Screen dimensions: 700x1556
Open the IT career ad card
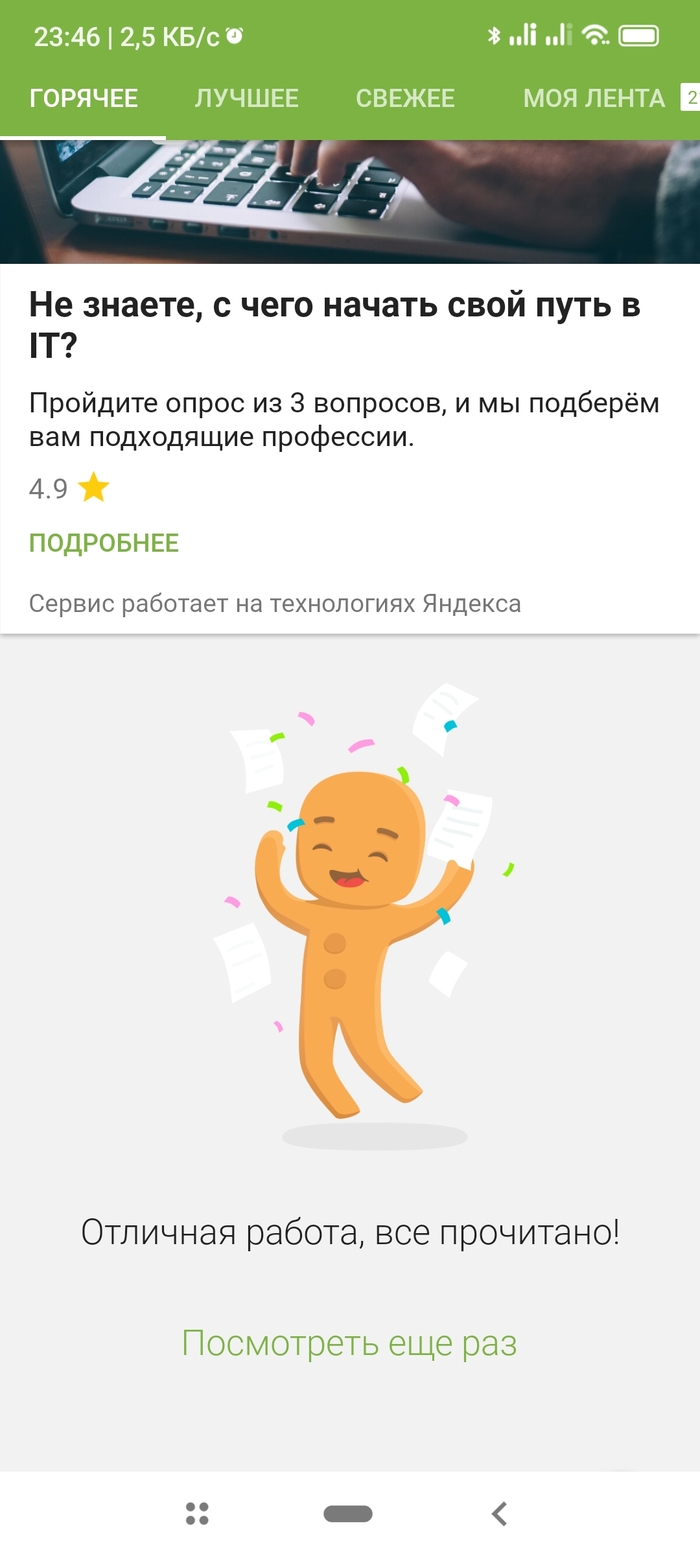(350, 386)
